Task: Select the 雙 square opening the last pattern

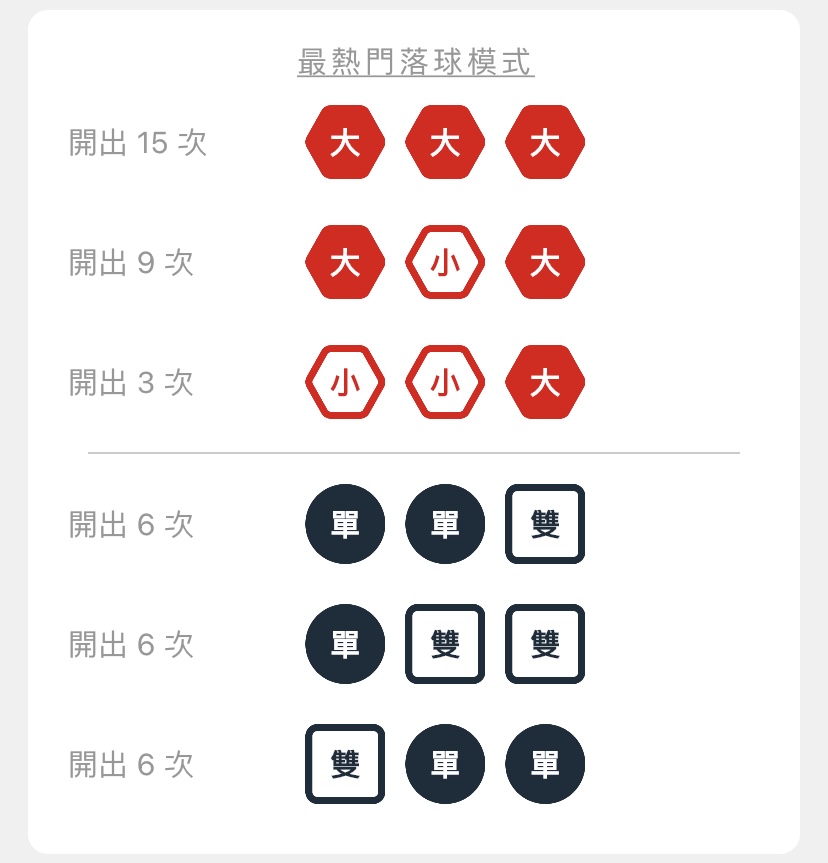Action: coord(344,763)
